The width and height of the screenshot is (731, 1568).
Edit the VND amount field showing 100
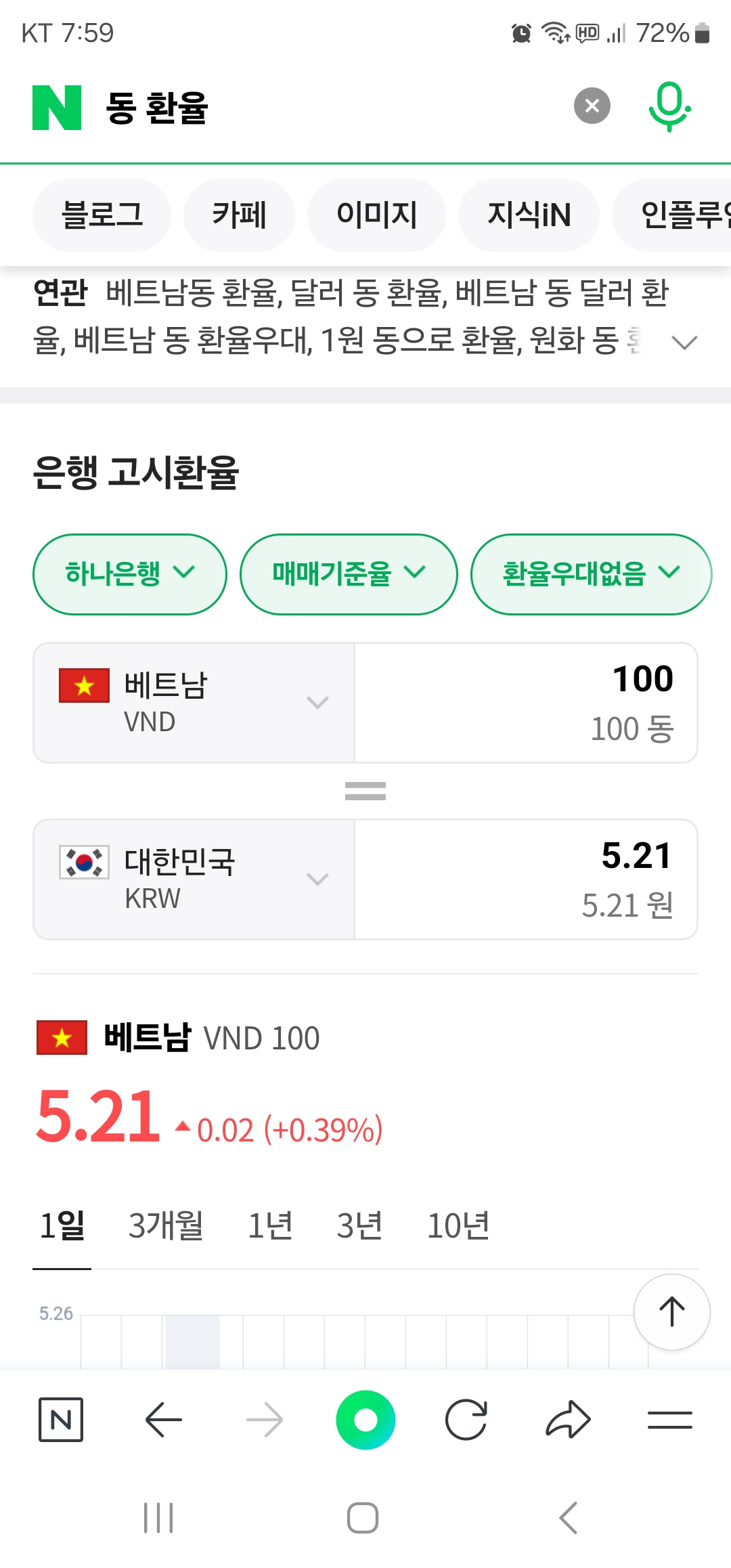coord(525,703)
